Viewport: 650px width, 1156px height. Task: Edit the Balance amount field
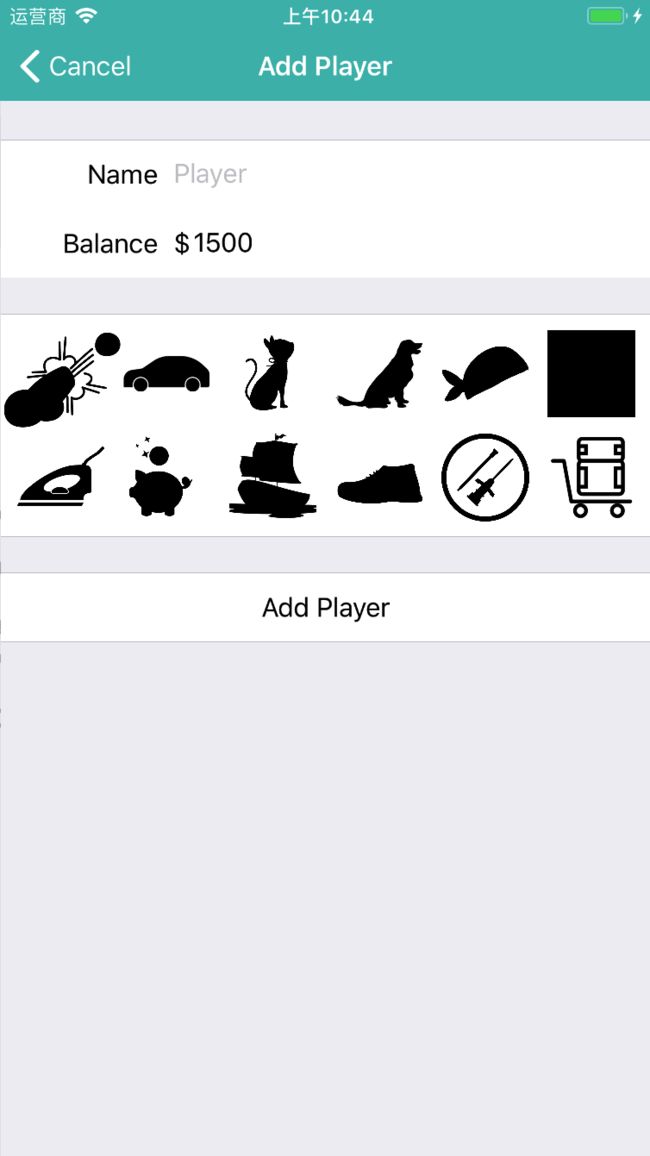[409, 243]
